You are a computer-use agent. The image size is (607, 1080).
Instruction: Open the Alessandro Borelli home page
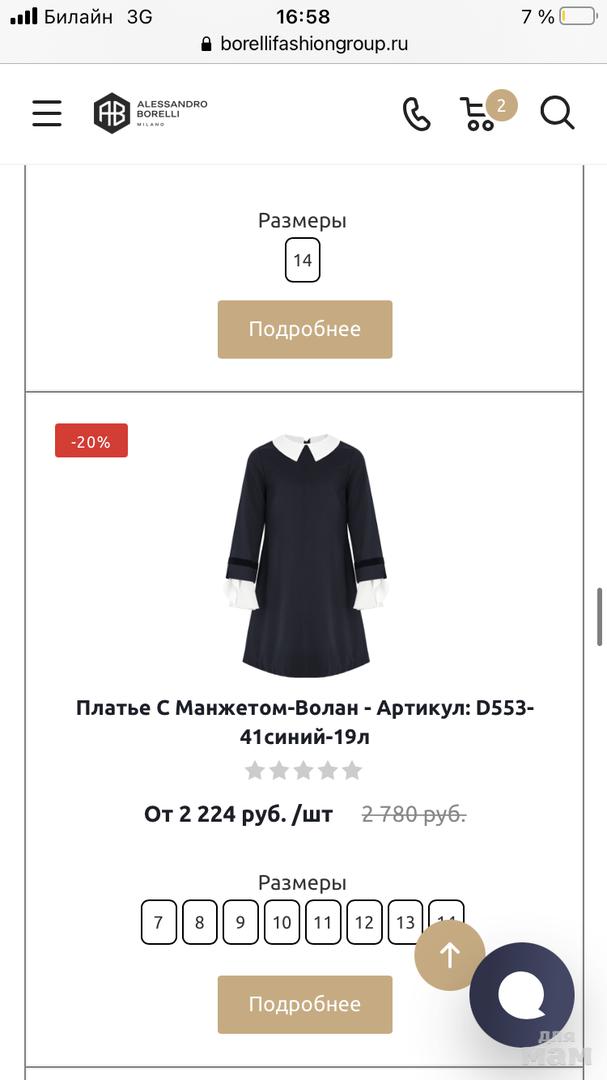(150, 113)
